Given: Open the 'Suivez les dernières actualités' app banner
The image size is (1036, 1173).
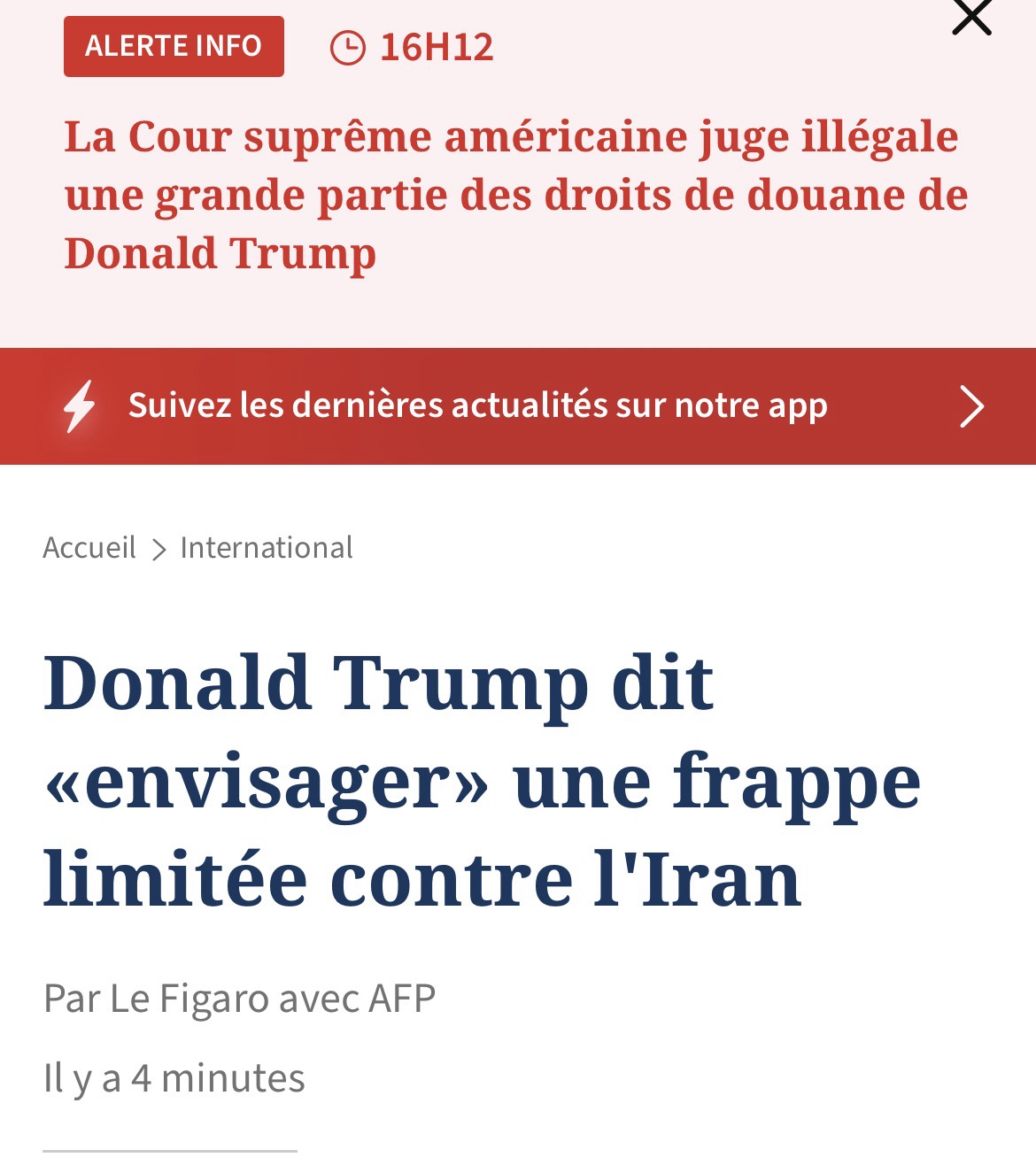Looking at the screenshot, I should (517, 406).
